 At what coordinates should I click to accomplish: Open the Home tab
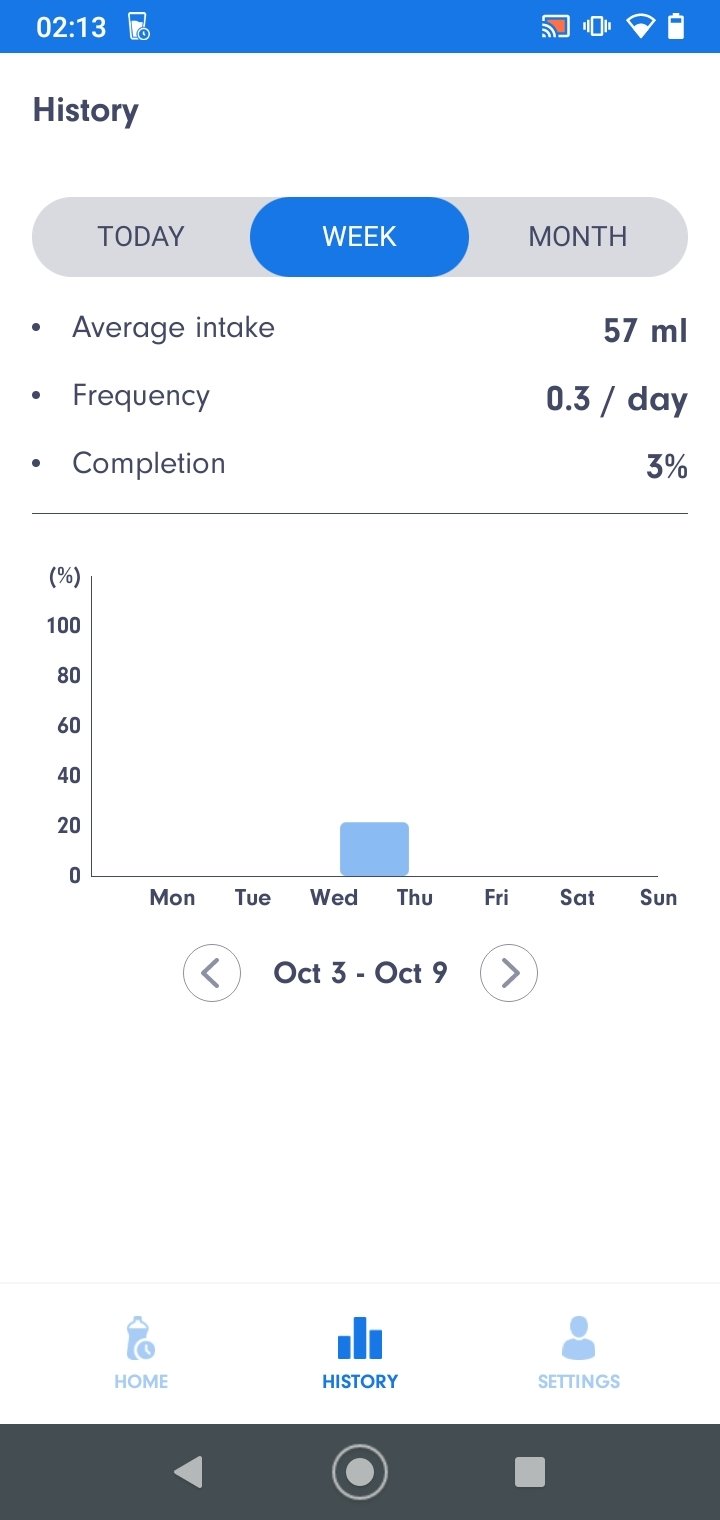[141, 1353]
